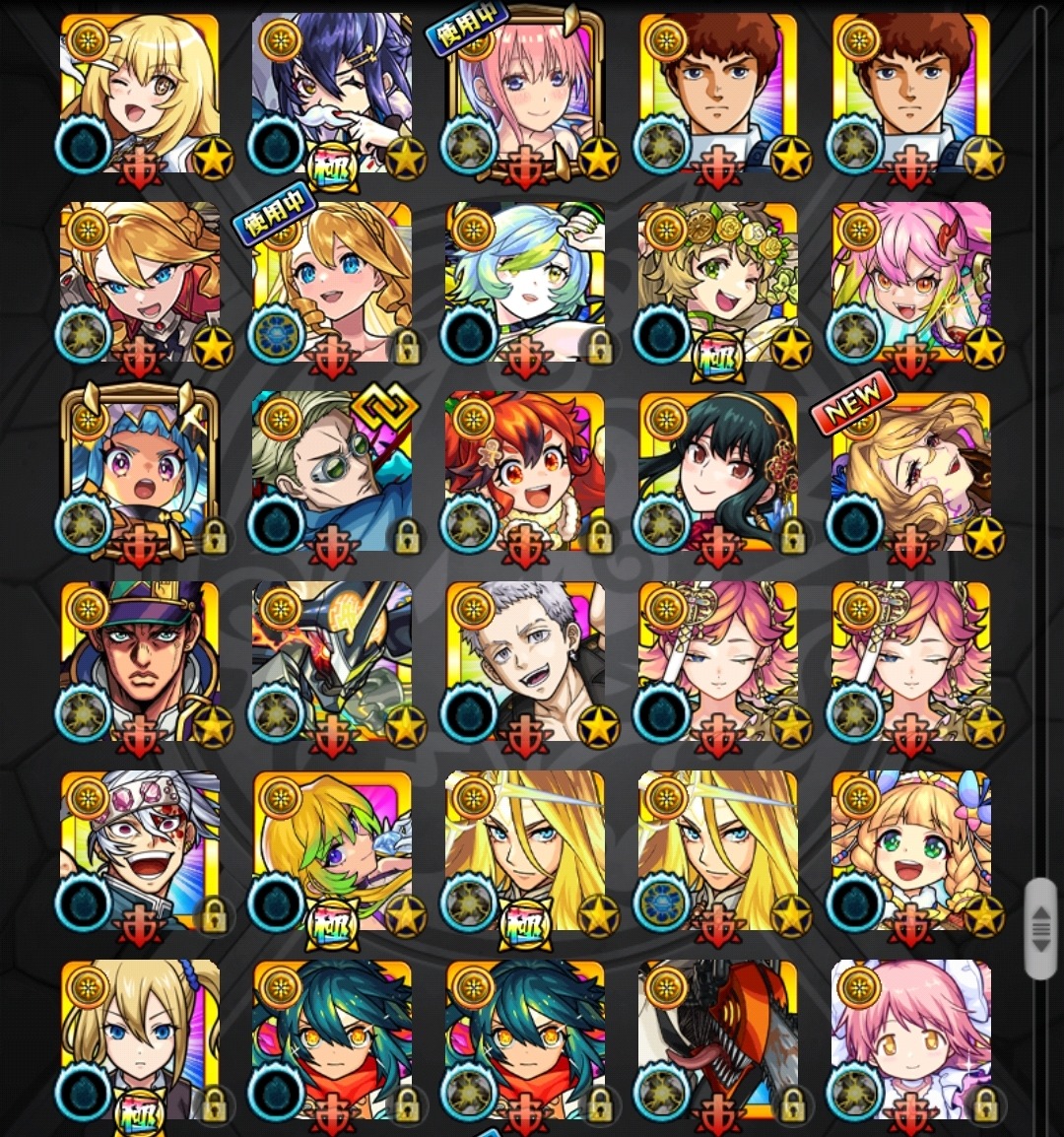Tap the scrollbar handle on the right
The height and width of the screenshot is (1137, 1064).
pos(1040,928)
